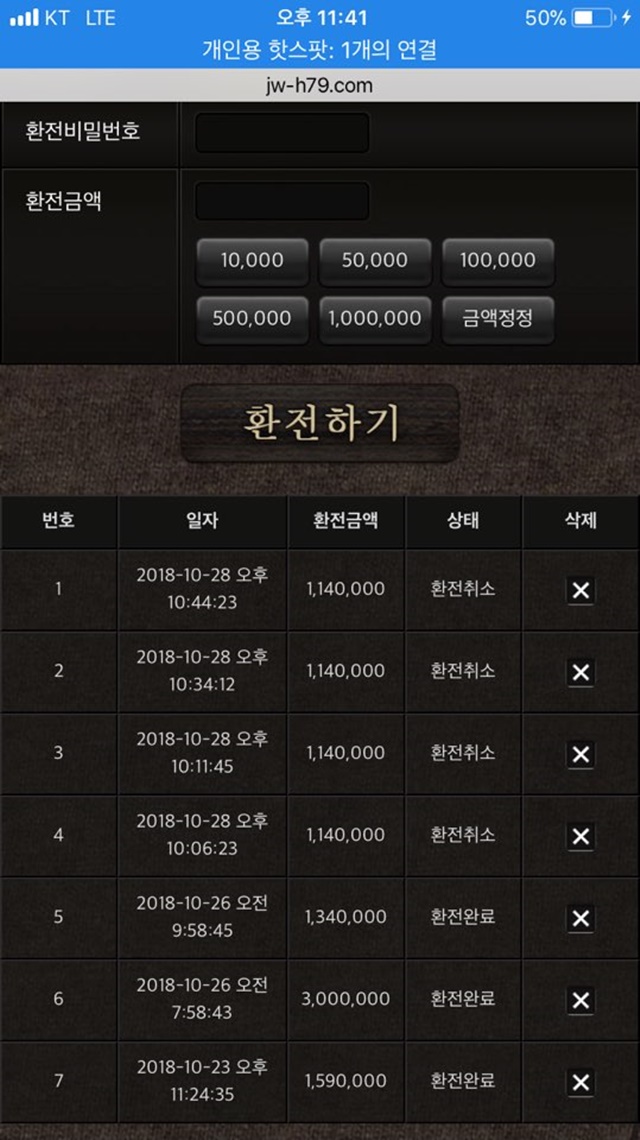This screenshot has width=640, height=1140.
Task: Add 10,000 to the amount
Action: pos(252,260)
